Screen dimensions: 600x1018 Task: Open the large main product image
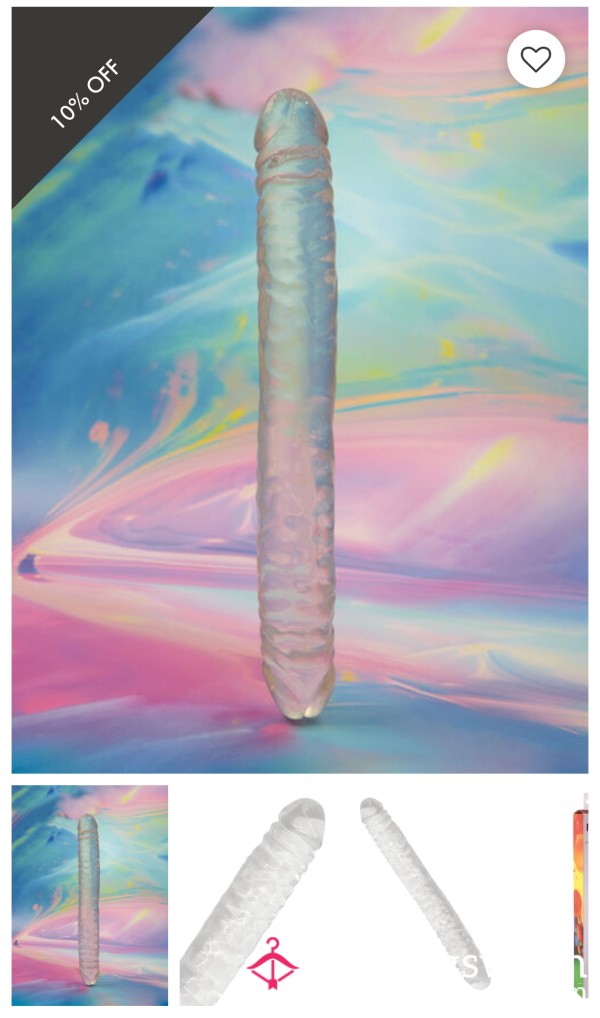click(300, 390)
